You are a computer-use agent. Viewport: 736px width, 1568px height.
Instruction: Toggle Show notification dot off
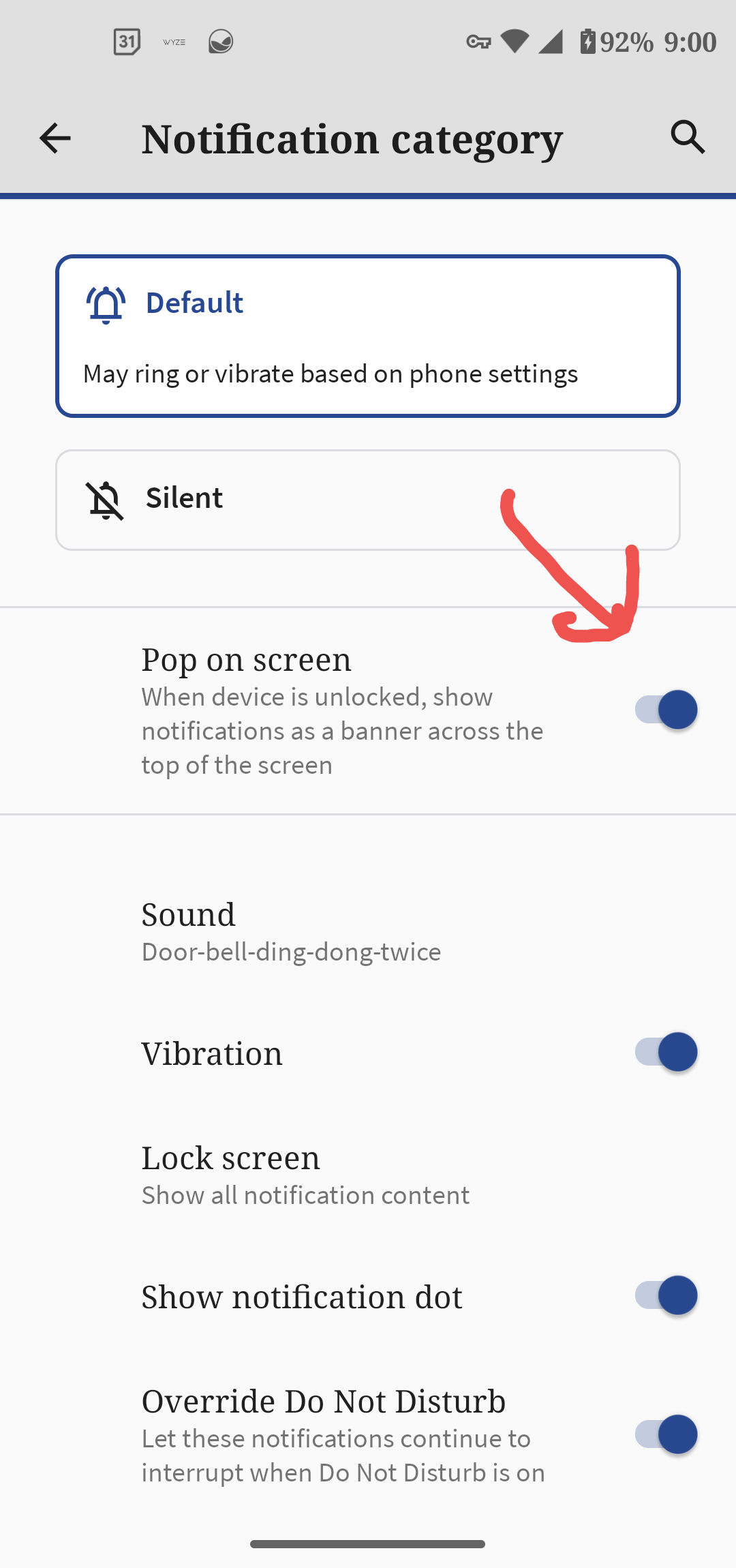(x=666, y=1295)
